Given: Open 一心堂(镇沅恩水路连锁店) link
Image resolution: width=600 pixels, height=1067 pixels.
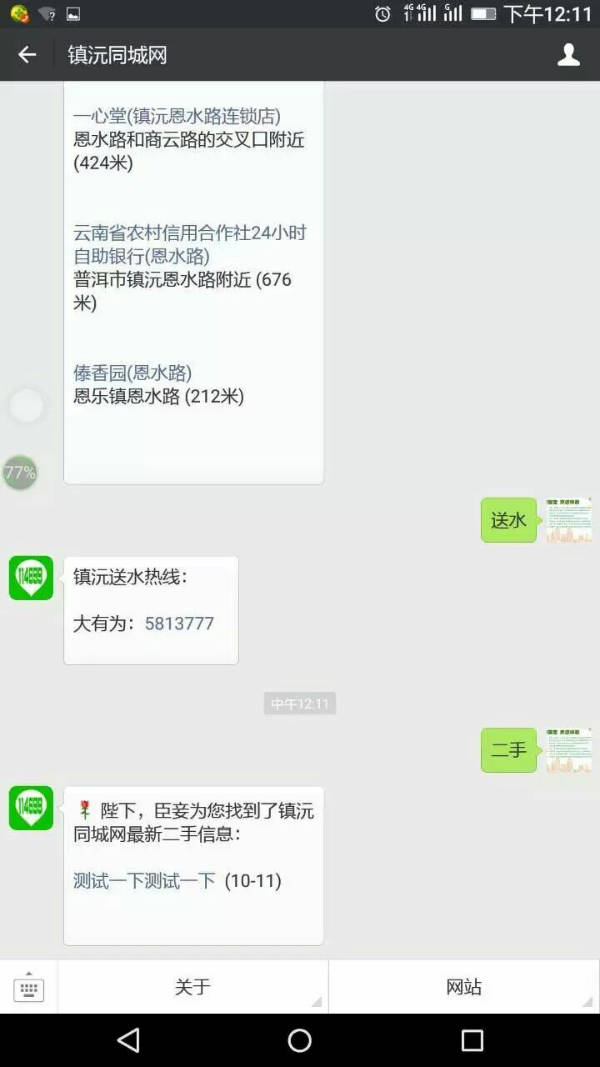Looking at the screenshot, I should [177, 116].
